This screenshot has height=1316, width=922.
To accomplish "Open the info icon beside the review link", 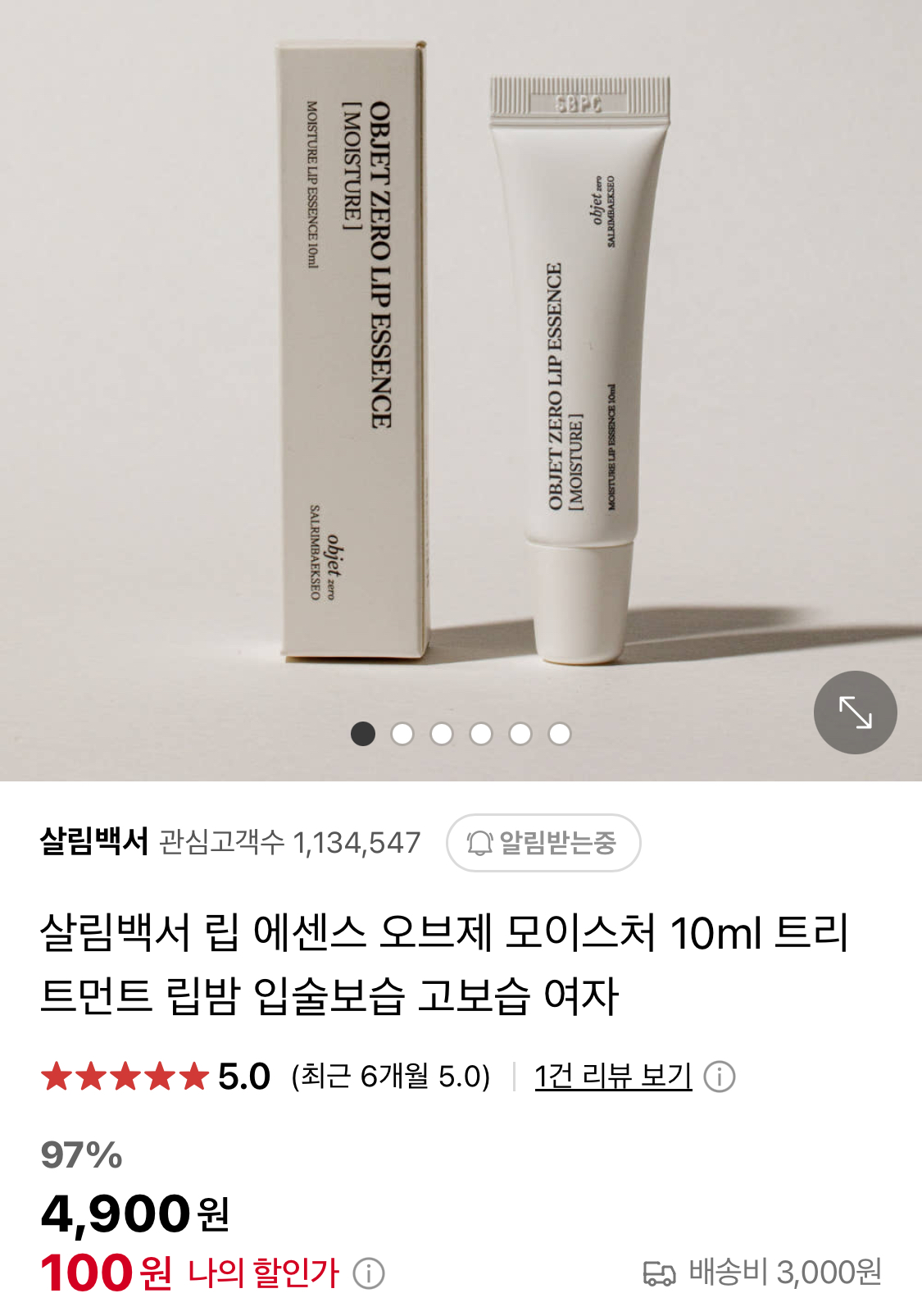I will 720,1076.
